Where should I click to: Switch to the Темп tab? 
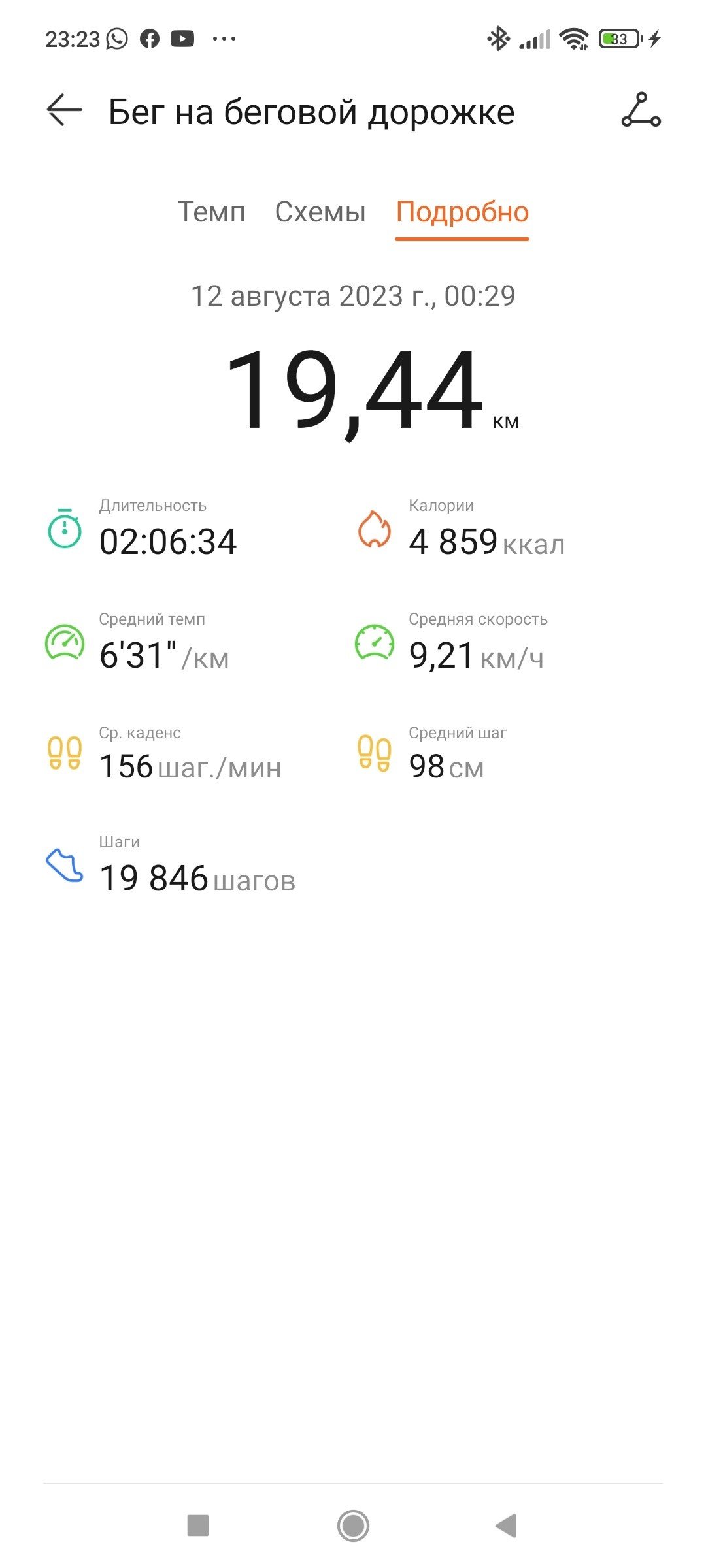(x=211, y=212)
